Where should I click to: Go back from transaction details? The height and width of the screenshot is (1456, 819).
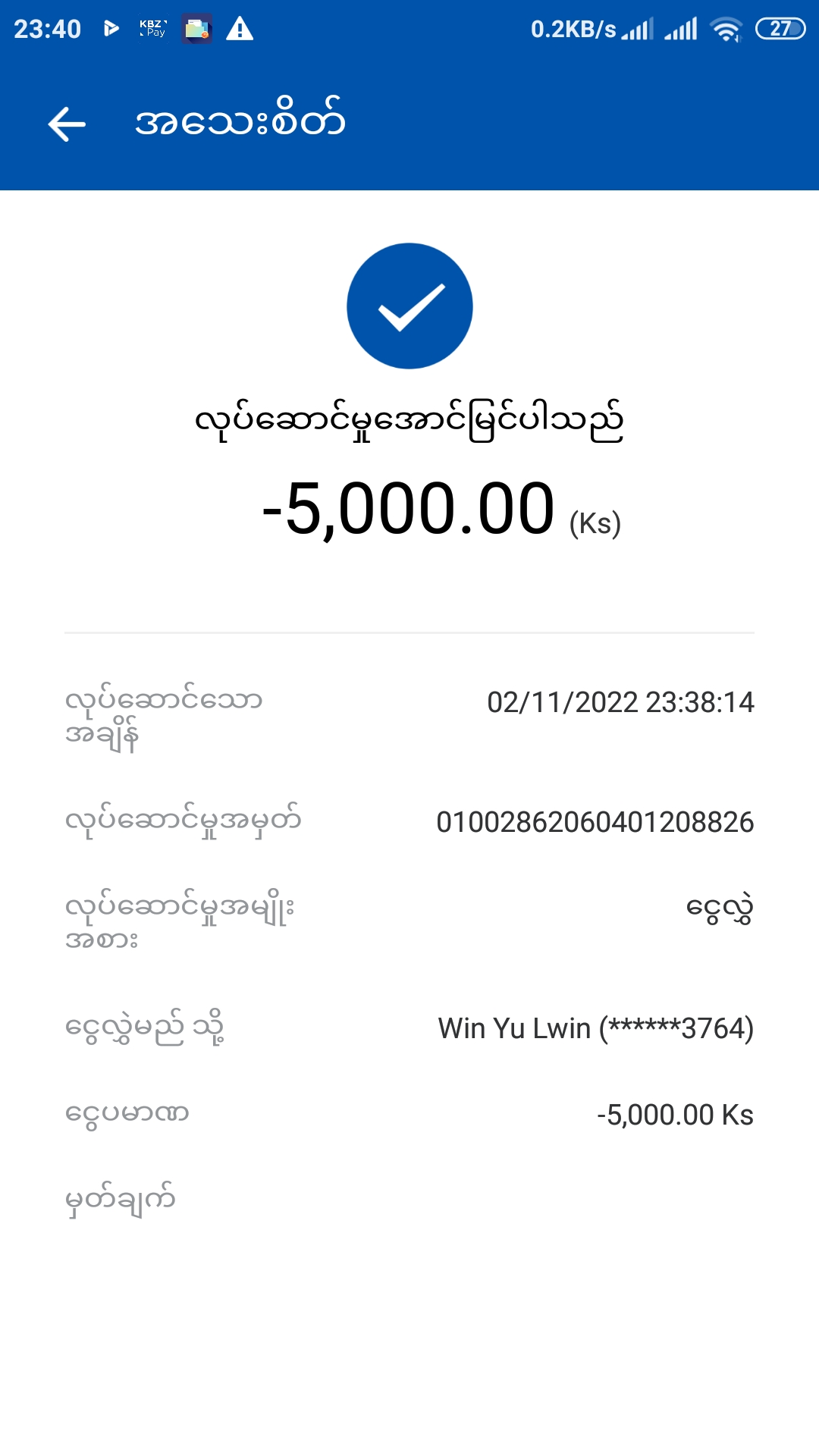(x=67, y=124)
